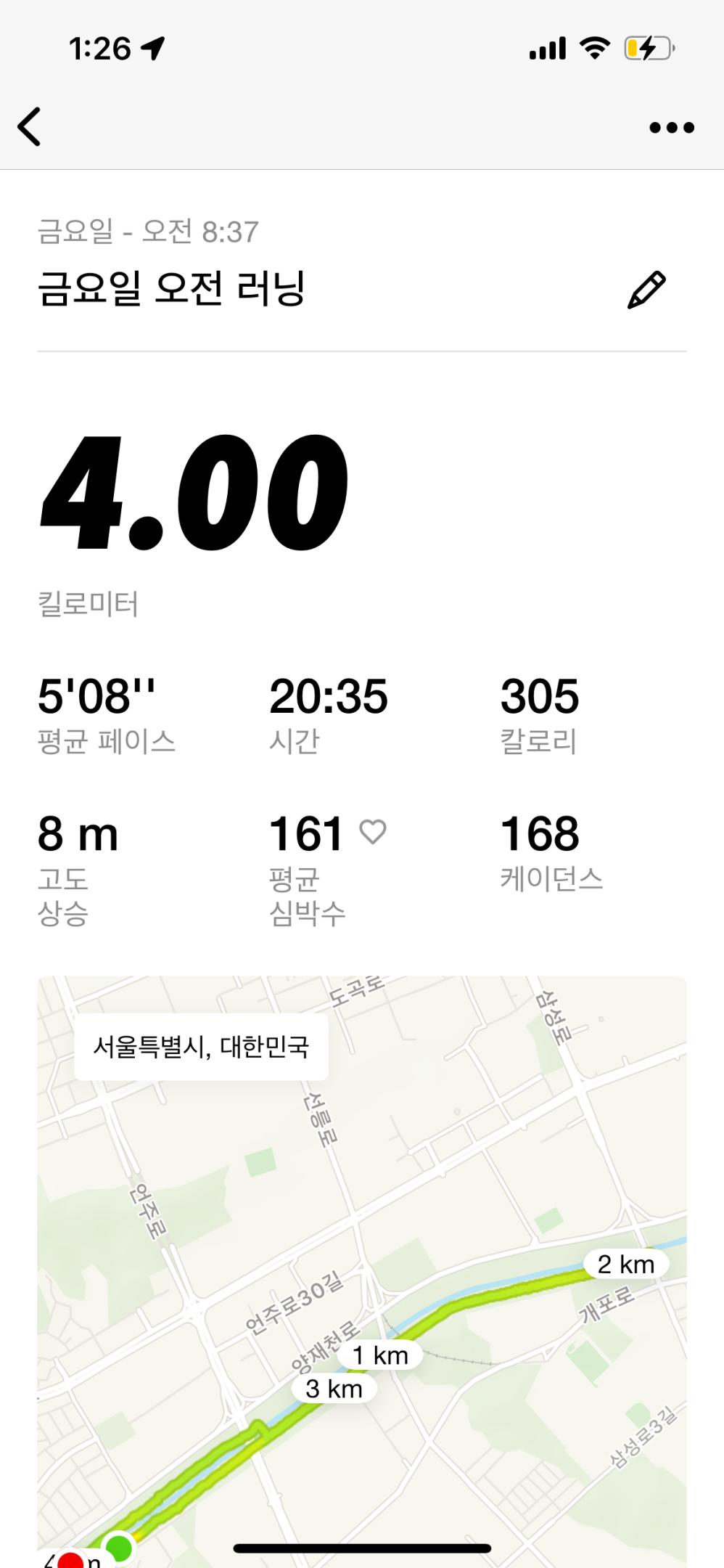Edit the run title with pencil icon
This screenshot has width=724, height=1568.
coord(646,290)
